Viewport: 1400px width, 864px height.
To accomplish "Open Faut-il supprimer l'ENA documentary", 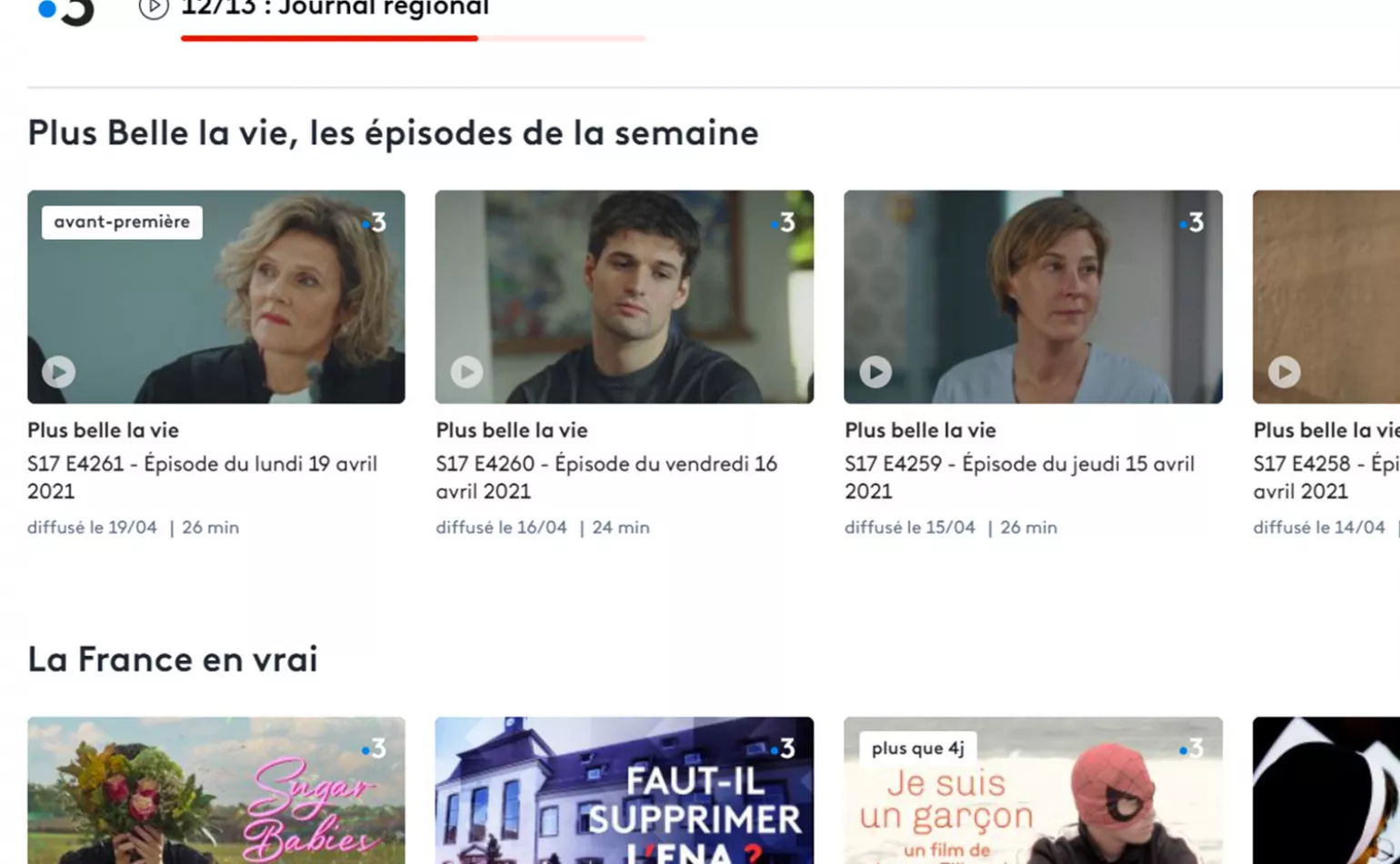I will [x=624, y=789].
